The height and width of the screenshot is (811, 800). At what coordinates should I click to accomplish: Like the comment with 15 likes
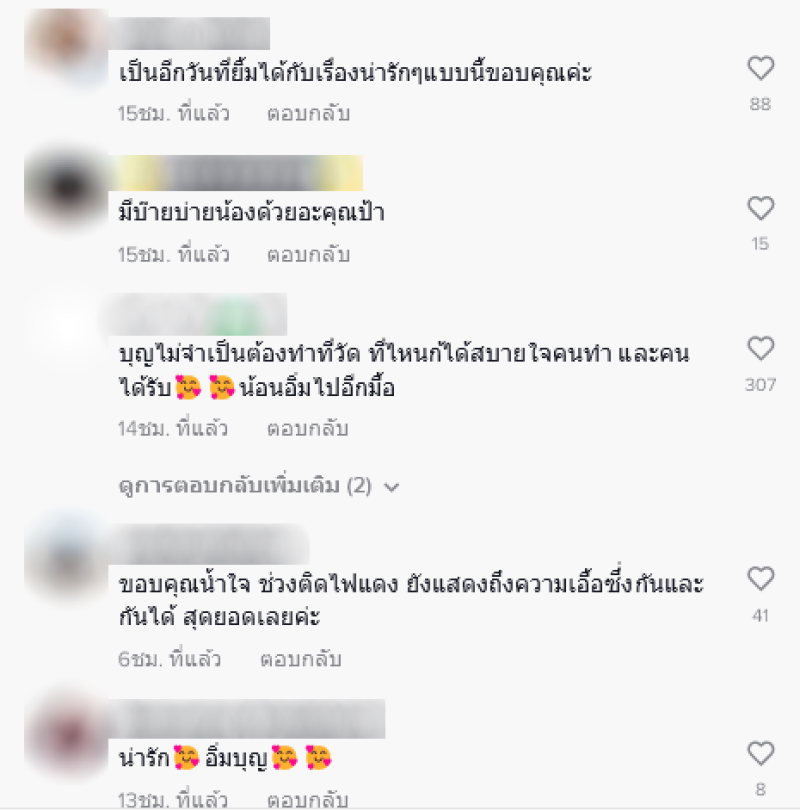tap(761, 208)
